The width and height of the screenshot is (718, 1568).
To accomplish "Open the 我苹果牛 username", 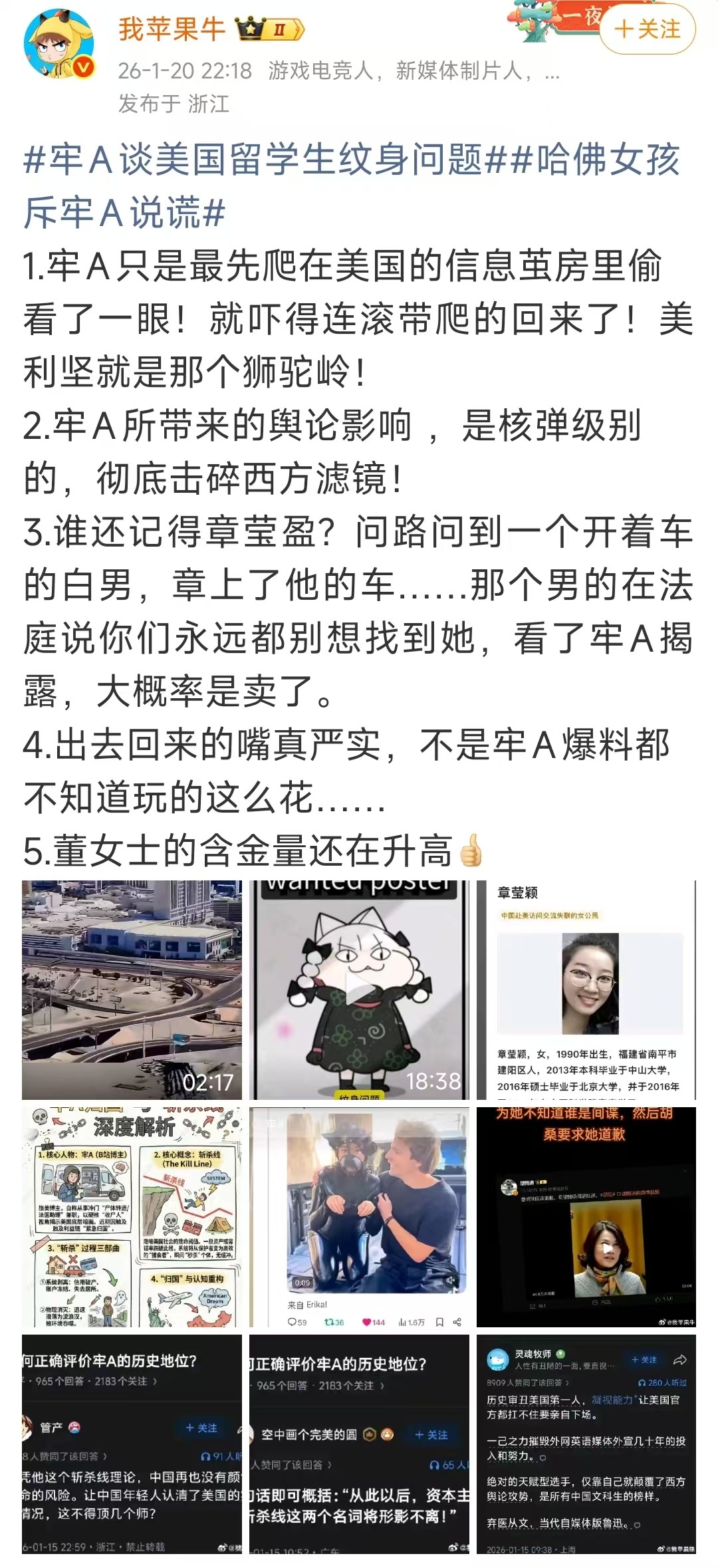I will pos(172,29).
